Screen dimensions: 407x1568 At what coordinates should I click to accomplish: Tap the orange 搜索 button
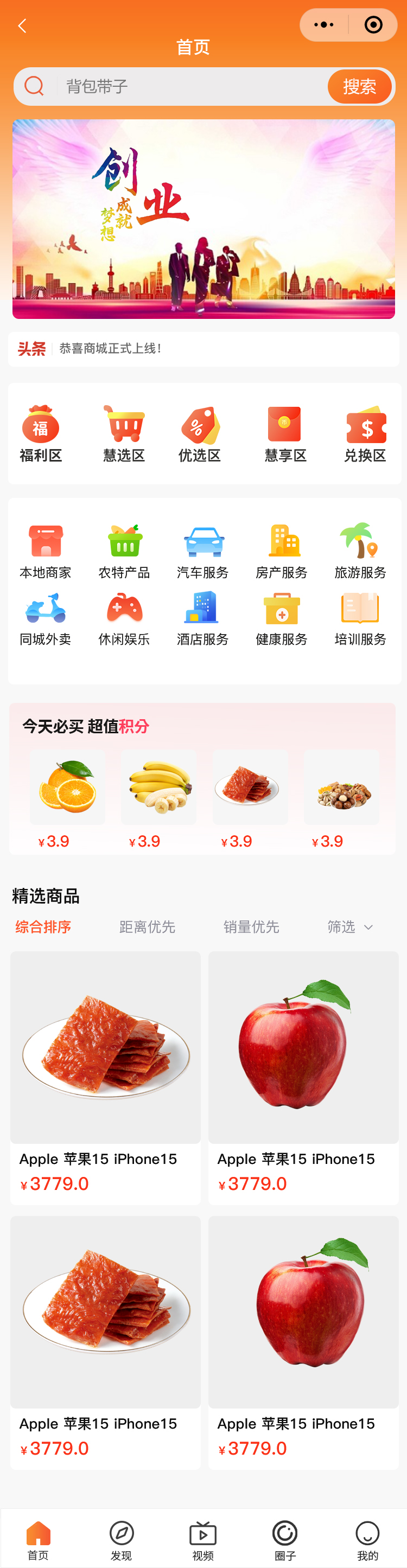pyautogui.click(x=359, y=86)
